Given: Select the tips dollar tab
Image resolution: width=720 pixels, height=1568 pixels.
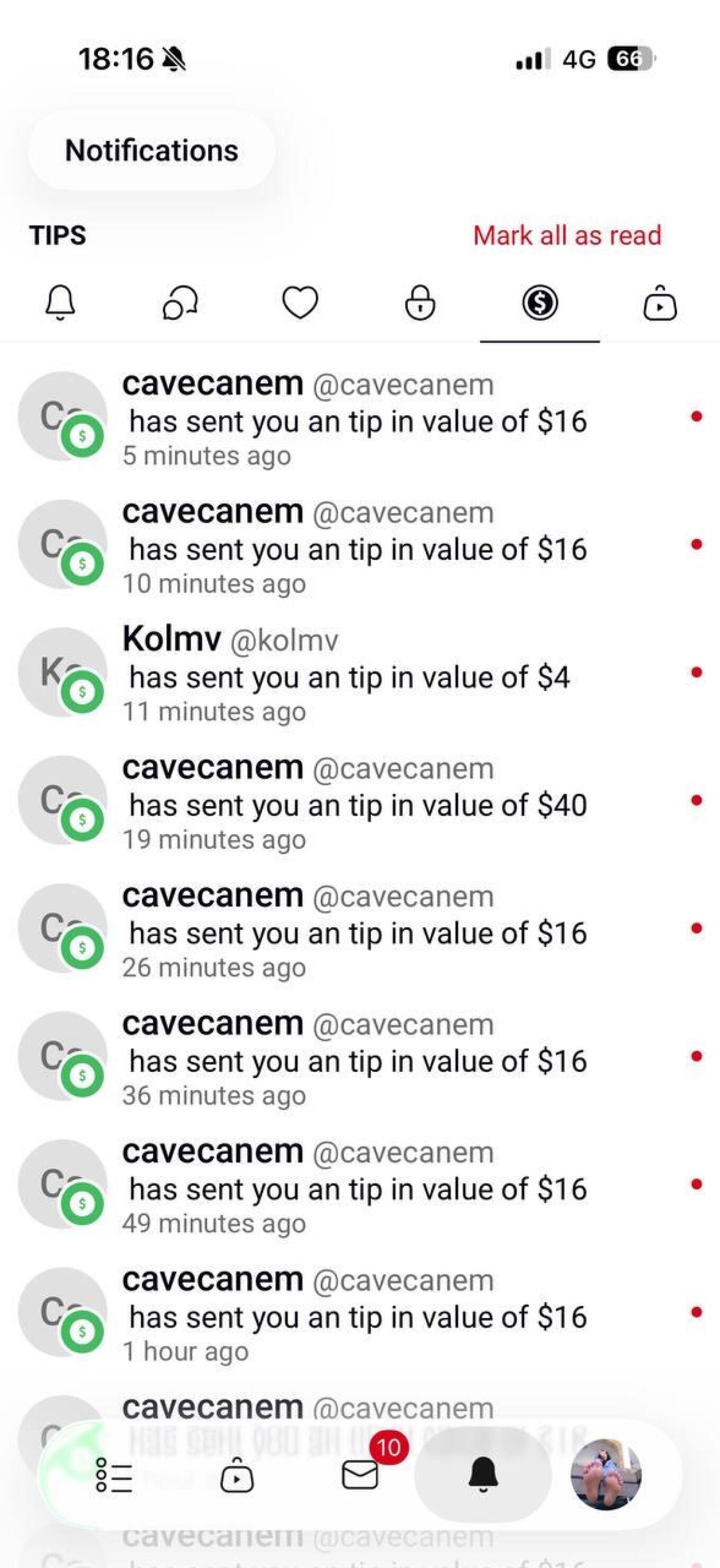Looking at the screenshot, I should coord(540,302).
